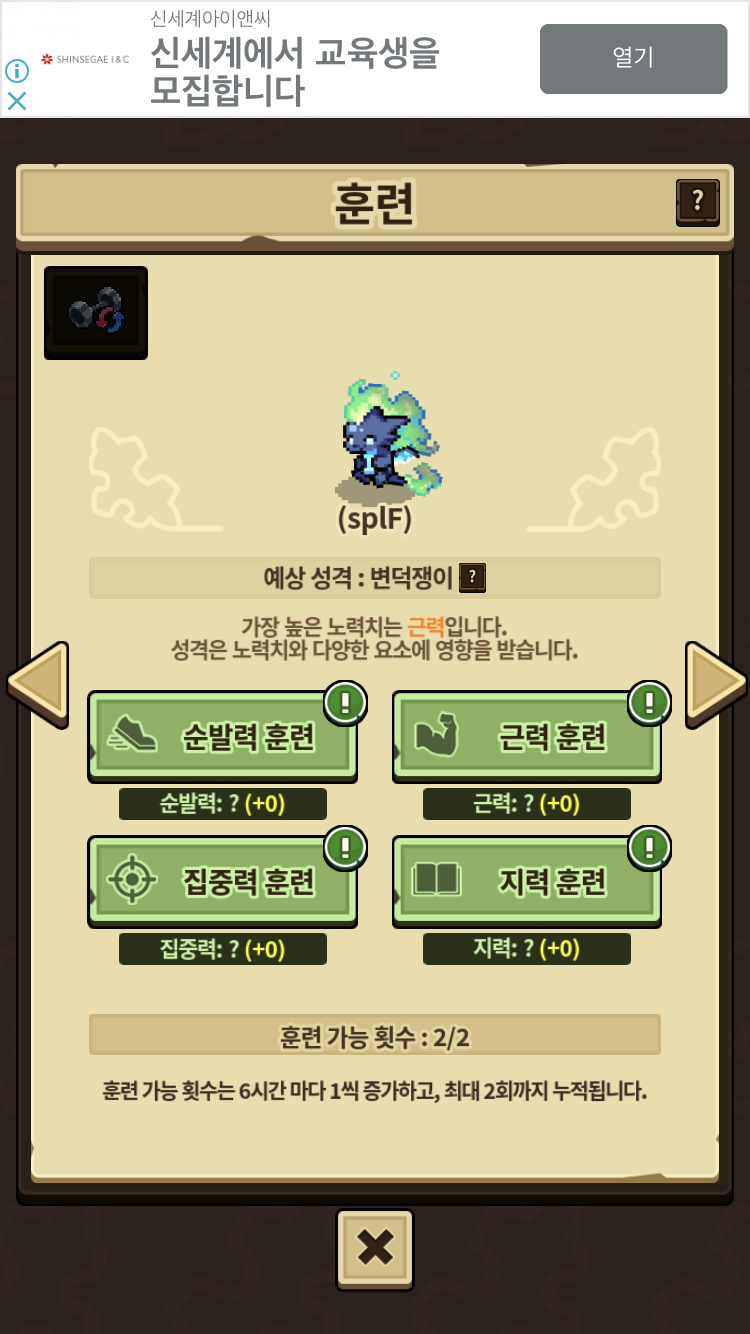Close the training window with X
750x1334 pixels.
point(375,1248)
